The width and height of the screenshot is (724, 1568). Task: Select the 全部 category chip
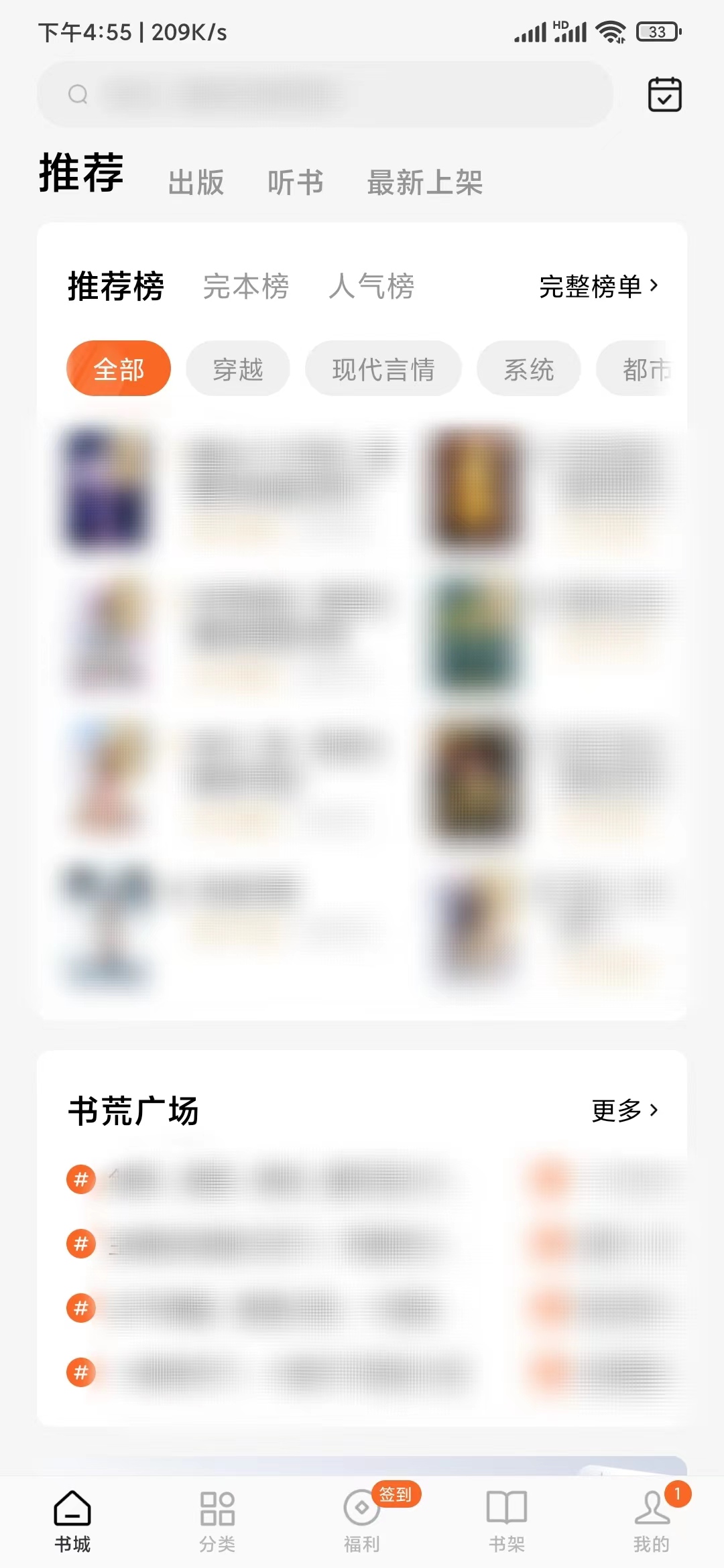(118, 368)
